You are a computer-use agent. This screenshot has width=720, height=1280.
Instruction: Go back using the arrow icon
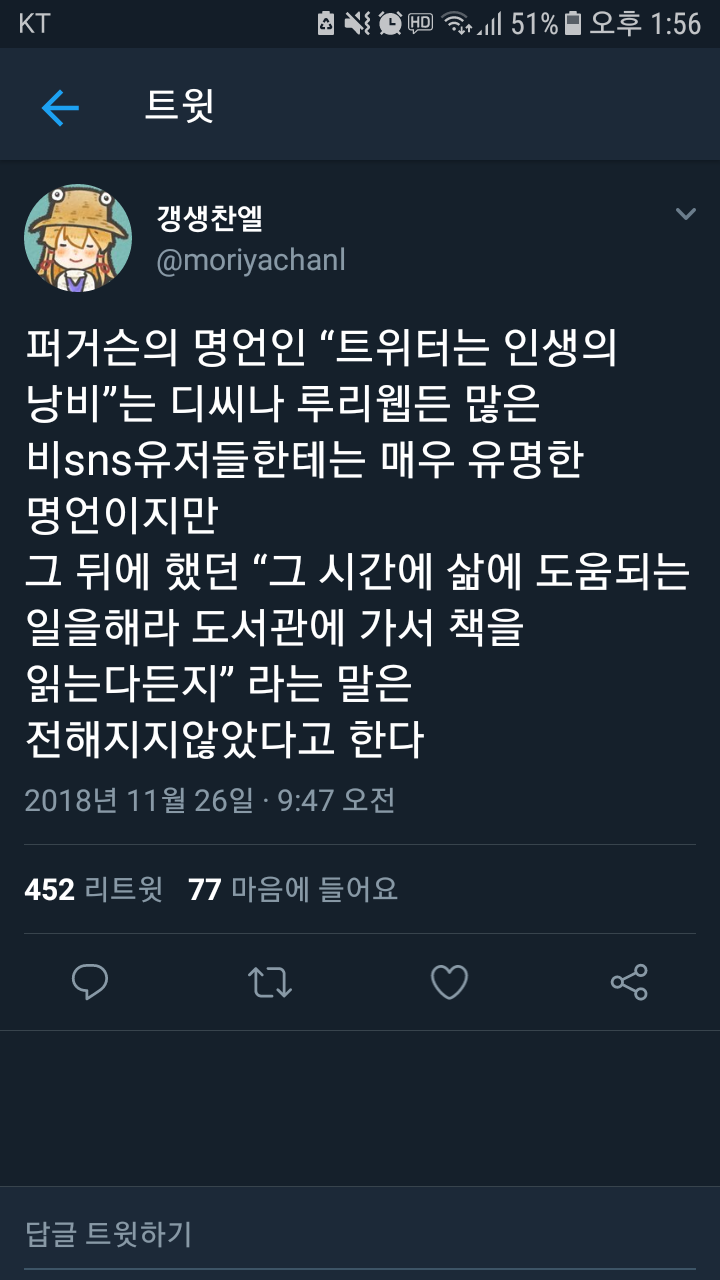click(60, 107)
